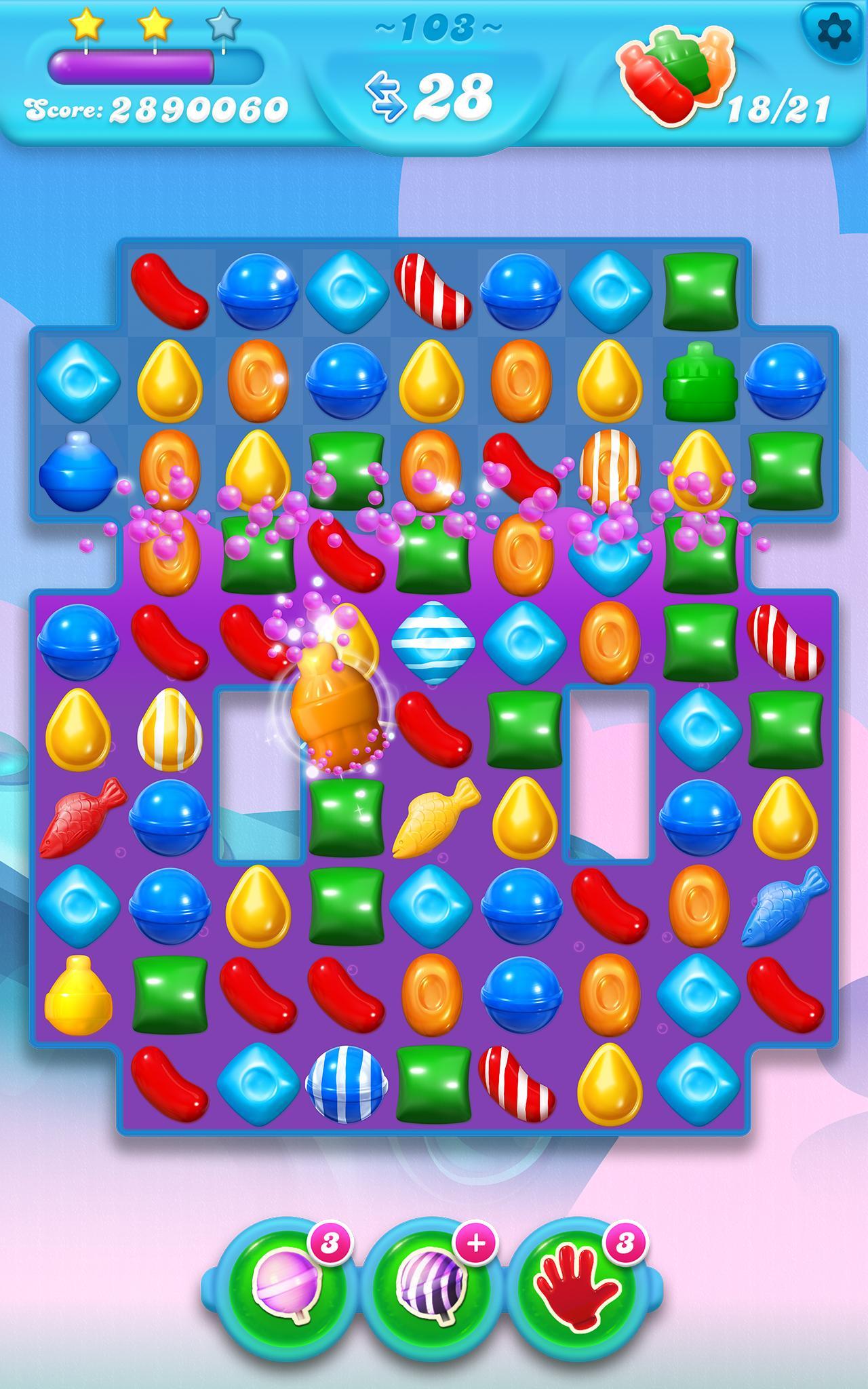Tap the striped yellow drop candy

coord(170,729)
